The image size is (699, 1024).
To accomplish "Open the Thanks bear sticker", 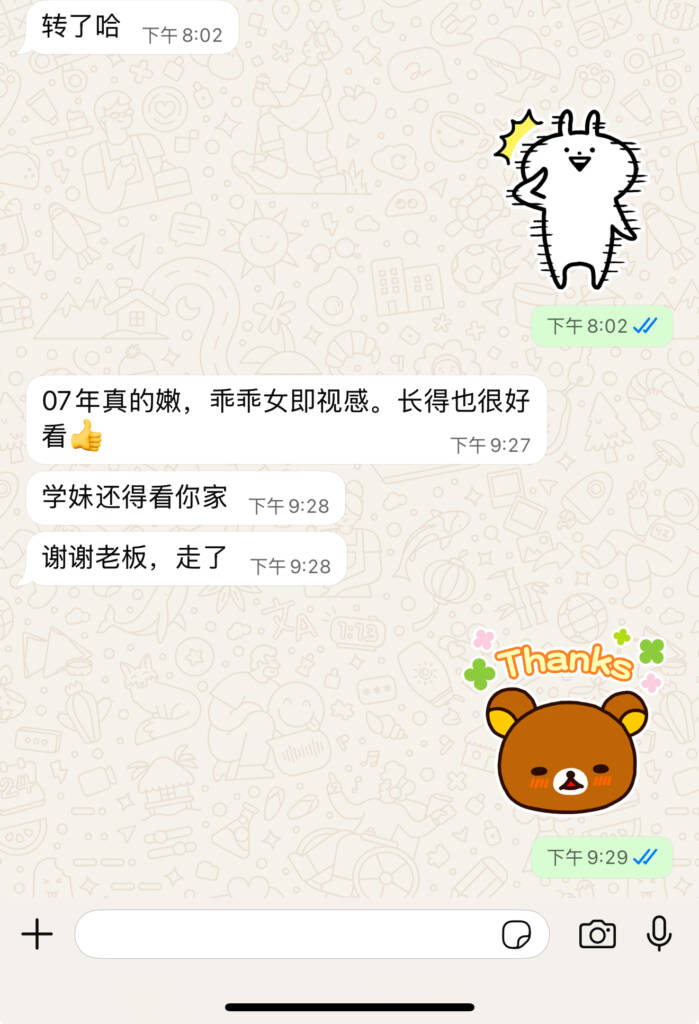I will pos(565,723).
